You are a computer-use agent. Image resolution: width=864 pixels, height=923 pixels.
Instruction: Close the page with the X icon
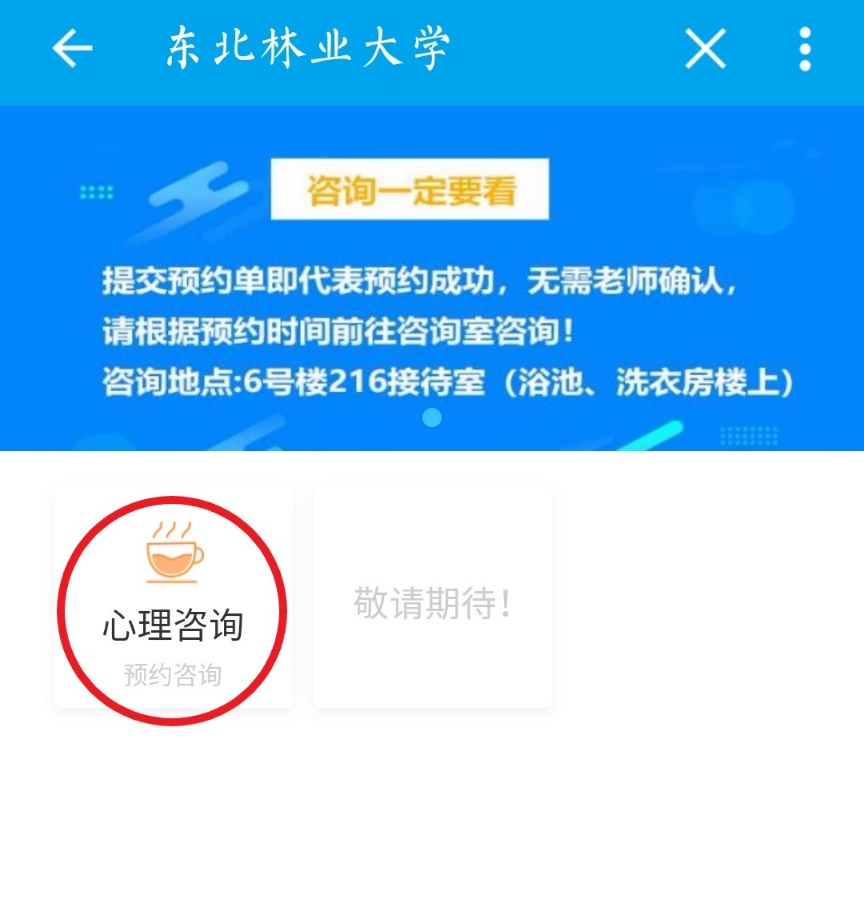click(x=705, y=48)
